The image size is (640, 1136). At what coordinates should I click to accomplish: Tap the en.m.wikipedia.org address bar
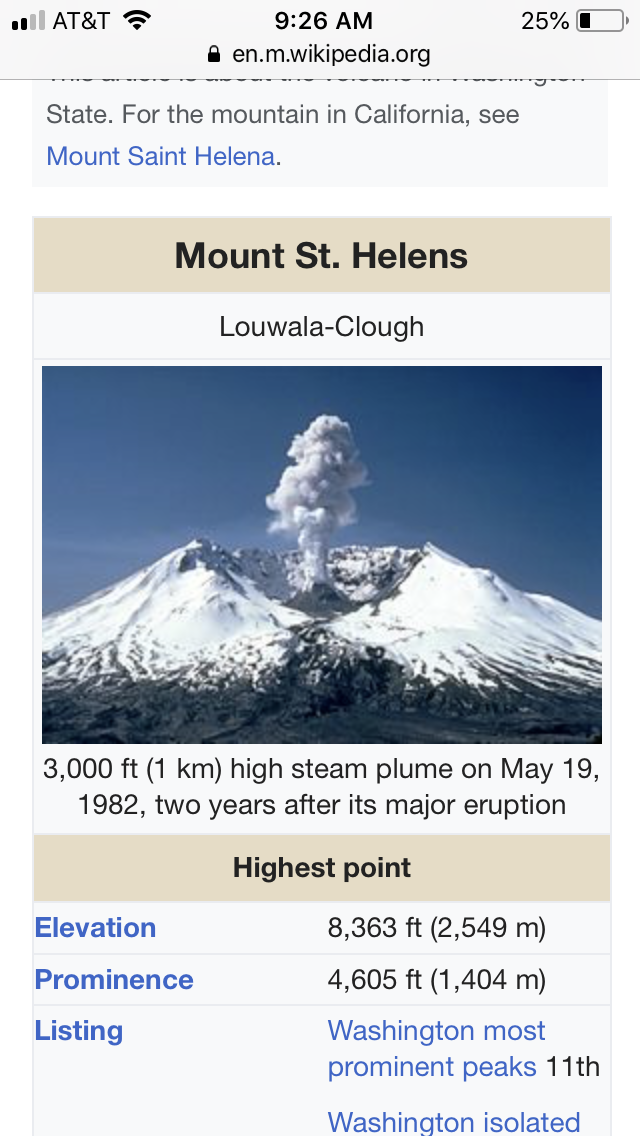tap(320, 54)
